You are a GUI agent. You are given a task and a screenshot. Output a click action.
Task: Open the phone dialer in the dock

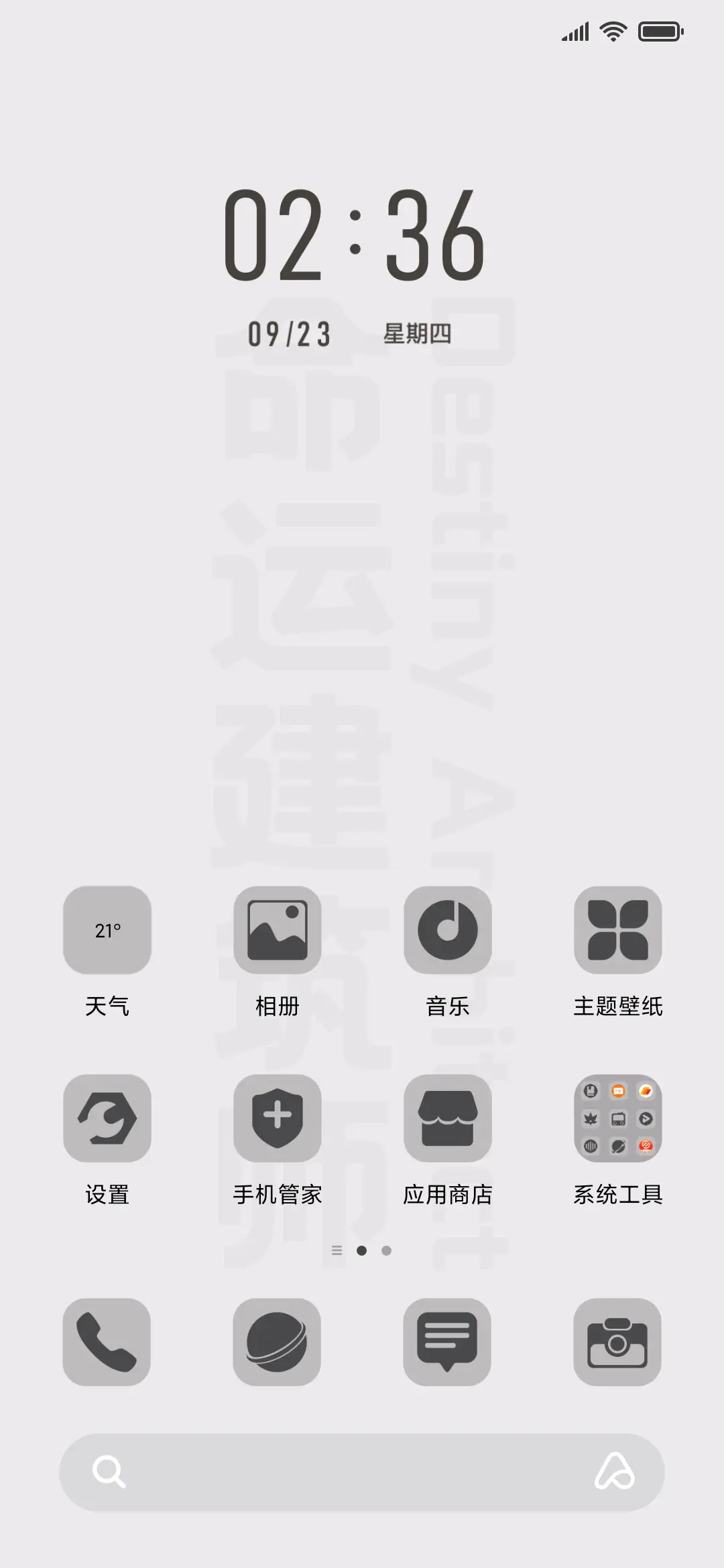click(107, 1343)
